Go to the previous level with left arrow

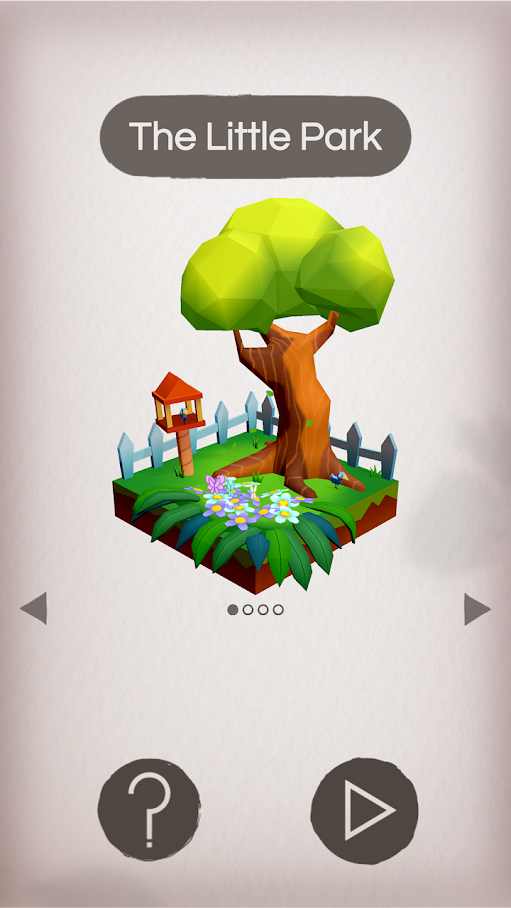[34, 608]
